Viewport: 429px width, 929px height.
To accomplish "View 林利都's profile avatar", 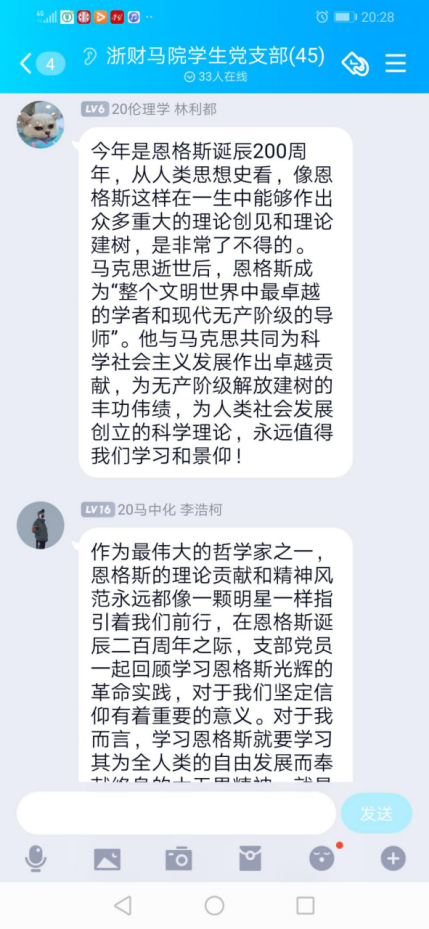I will point(40,124).
